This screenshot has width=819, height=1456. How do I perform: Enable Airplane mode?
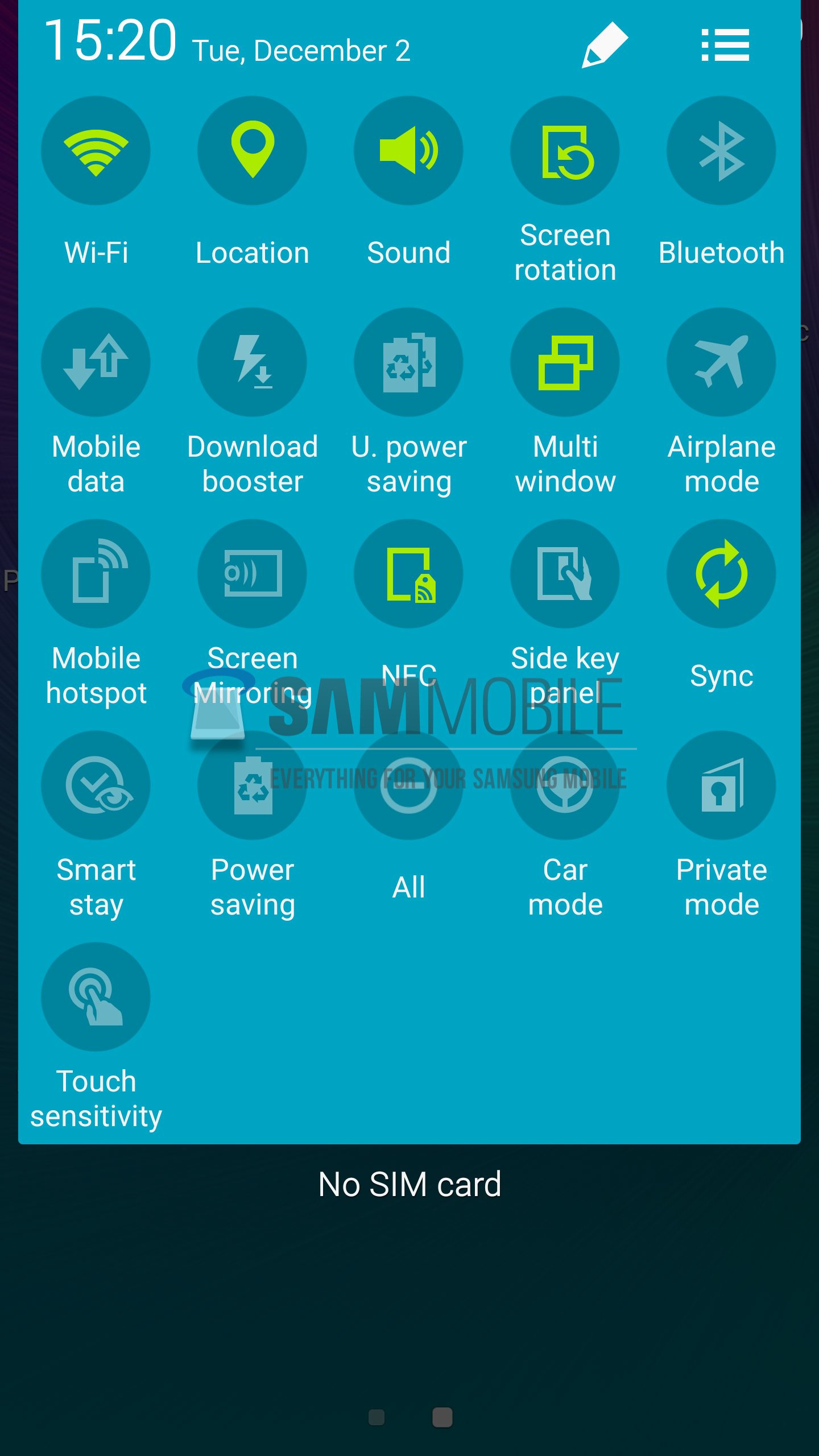click(x=721, y=362)
